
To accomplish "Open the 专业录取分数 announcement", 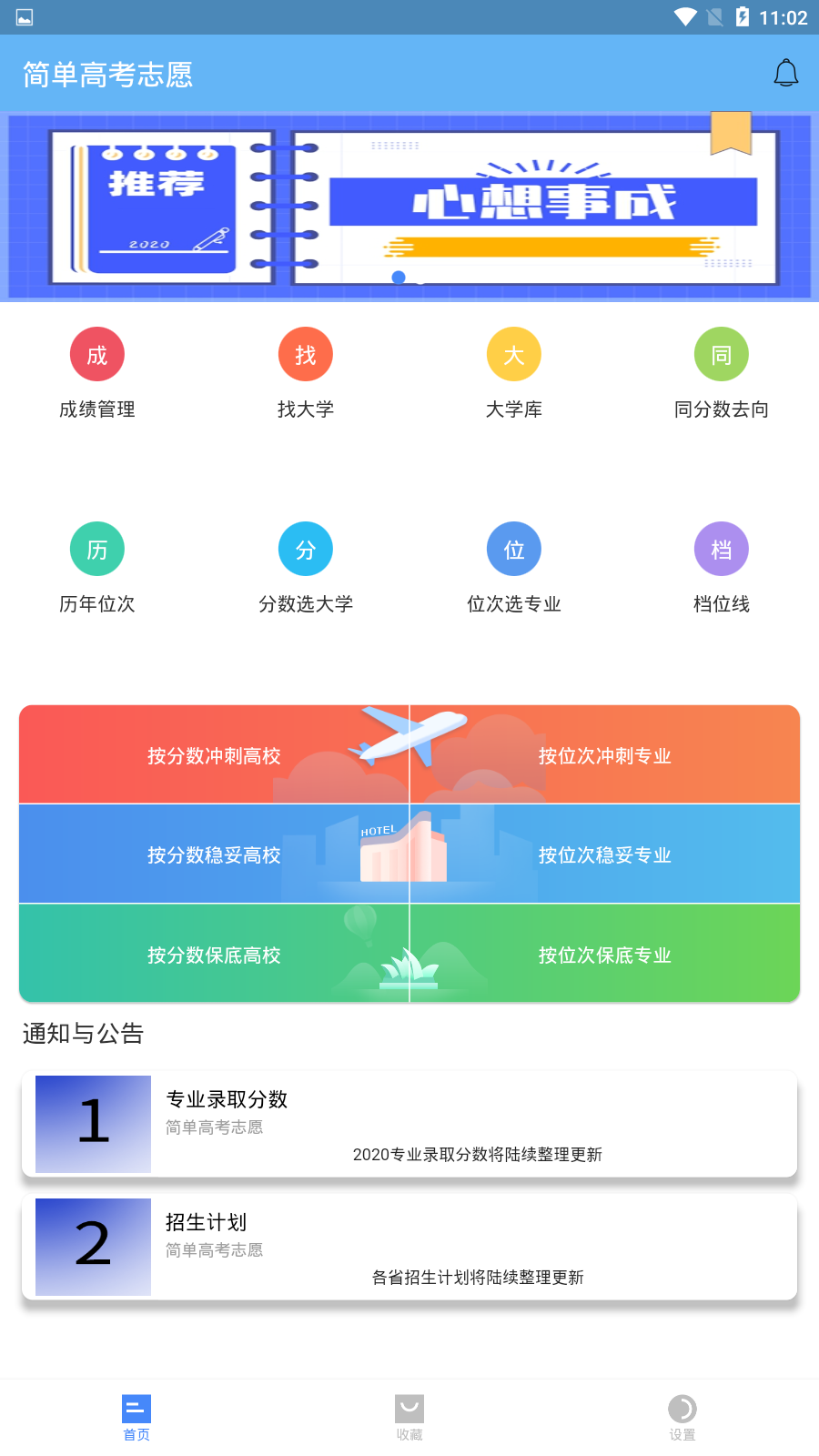I will 409,1125.
